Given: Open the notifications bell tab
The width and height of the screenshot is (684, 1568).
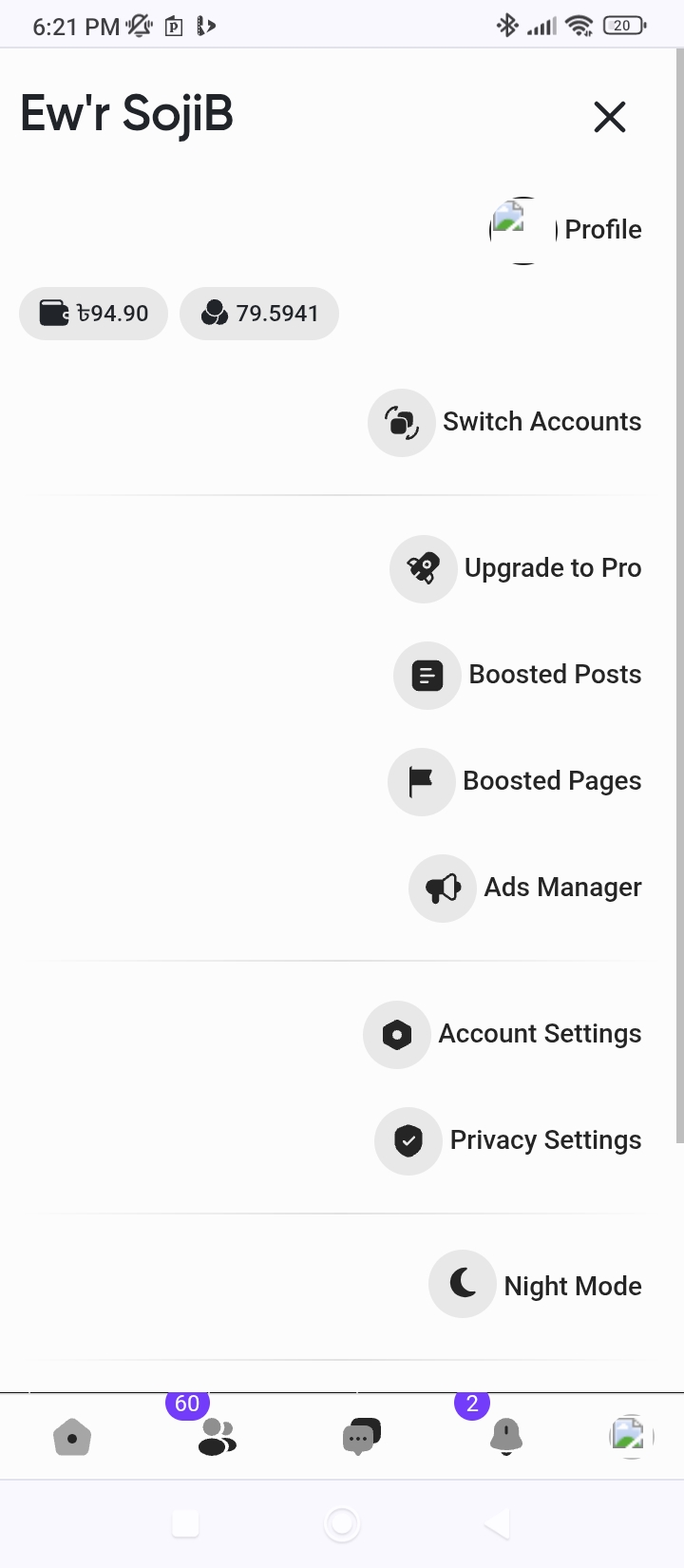Looking at the screenshot, I should (505, 1436).
